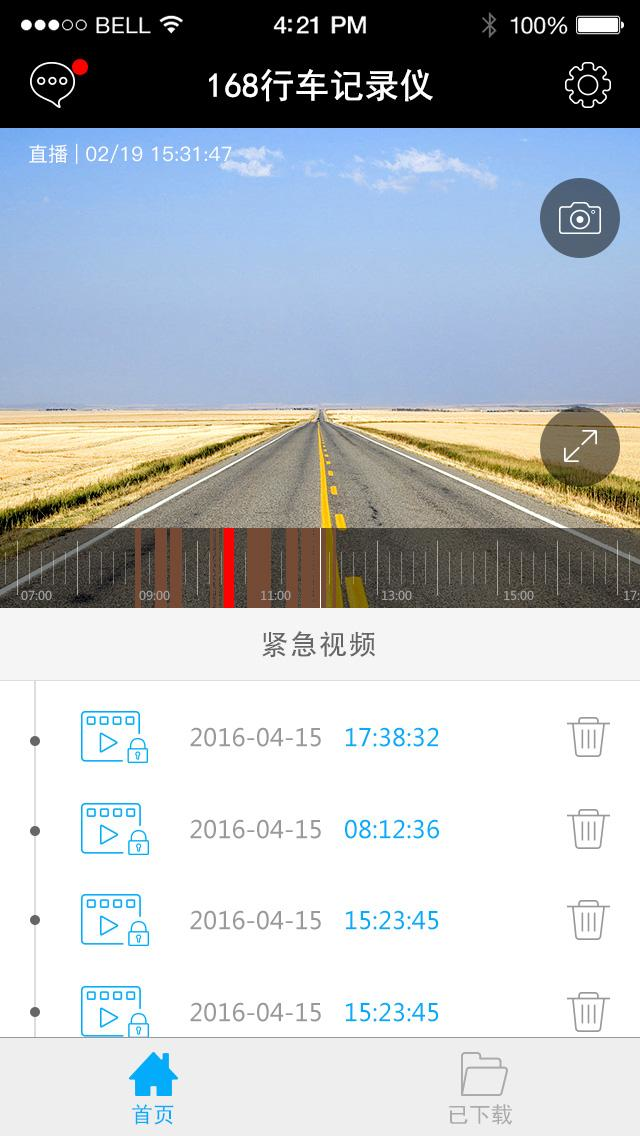Remove the 08:12:36 video with trash icon
The height and width of the screenshot is (1136, 640).
coord(589,829)
